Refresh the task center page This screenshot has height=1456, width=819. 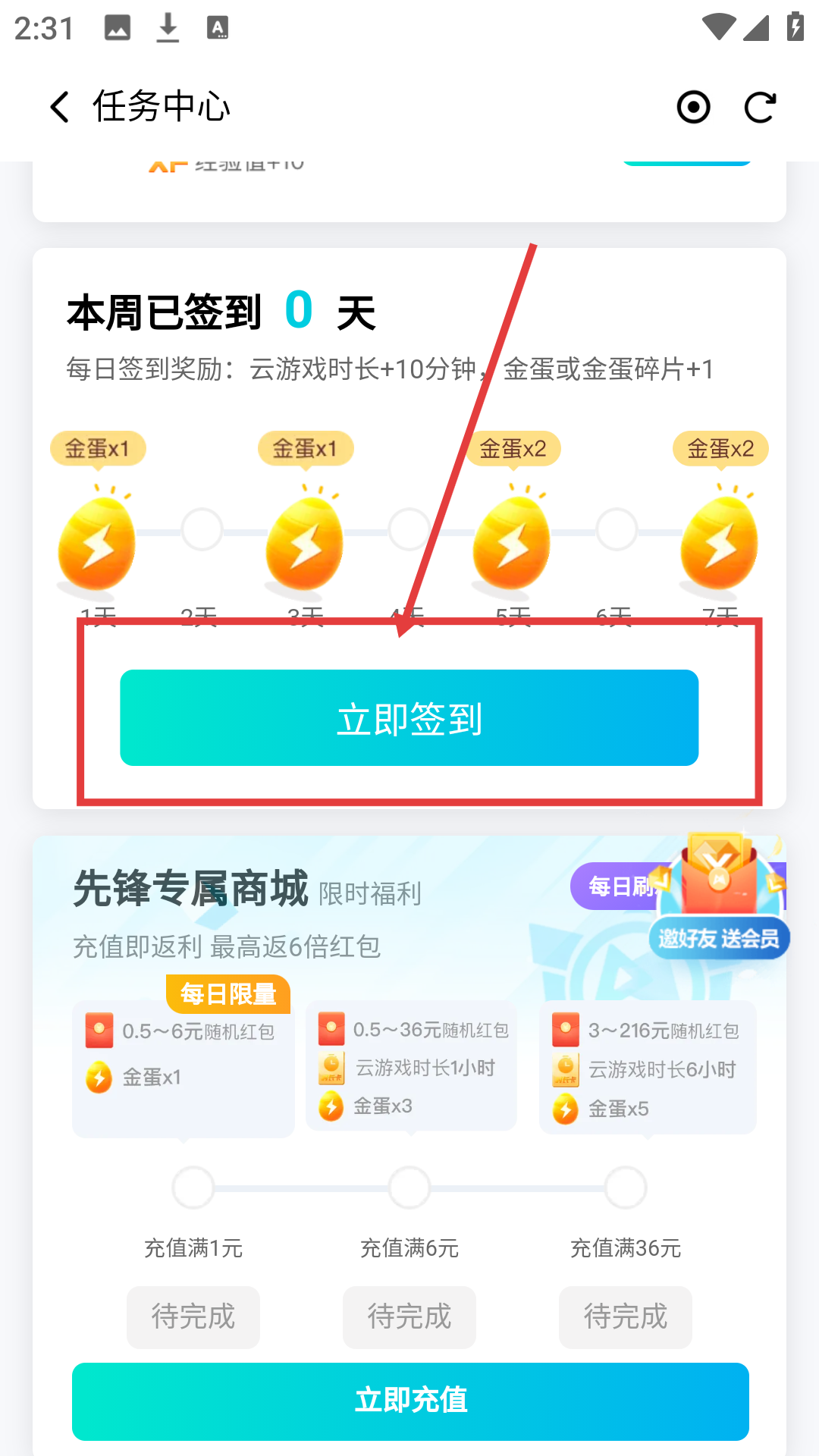[x=760, y=107]
